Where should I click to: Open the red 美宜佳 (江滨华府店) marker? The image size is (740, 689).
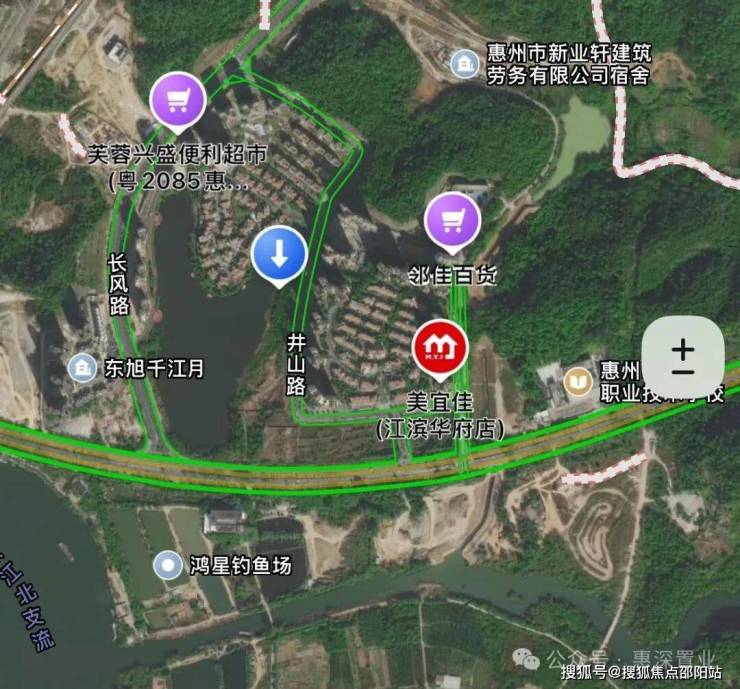point(441,347)
